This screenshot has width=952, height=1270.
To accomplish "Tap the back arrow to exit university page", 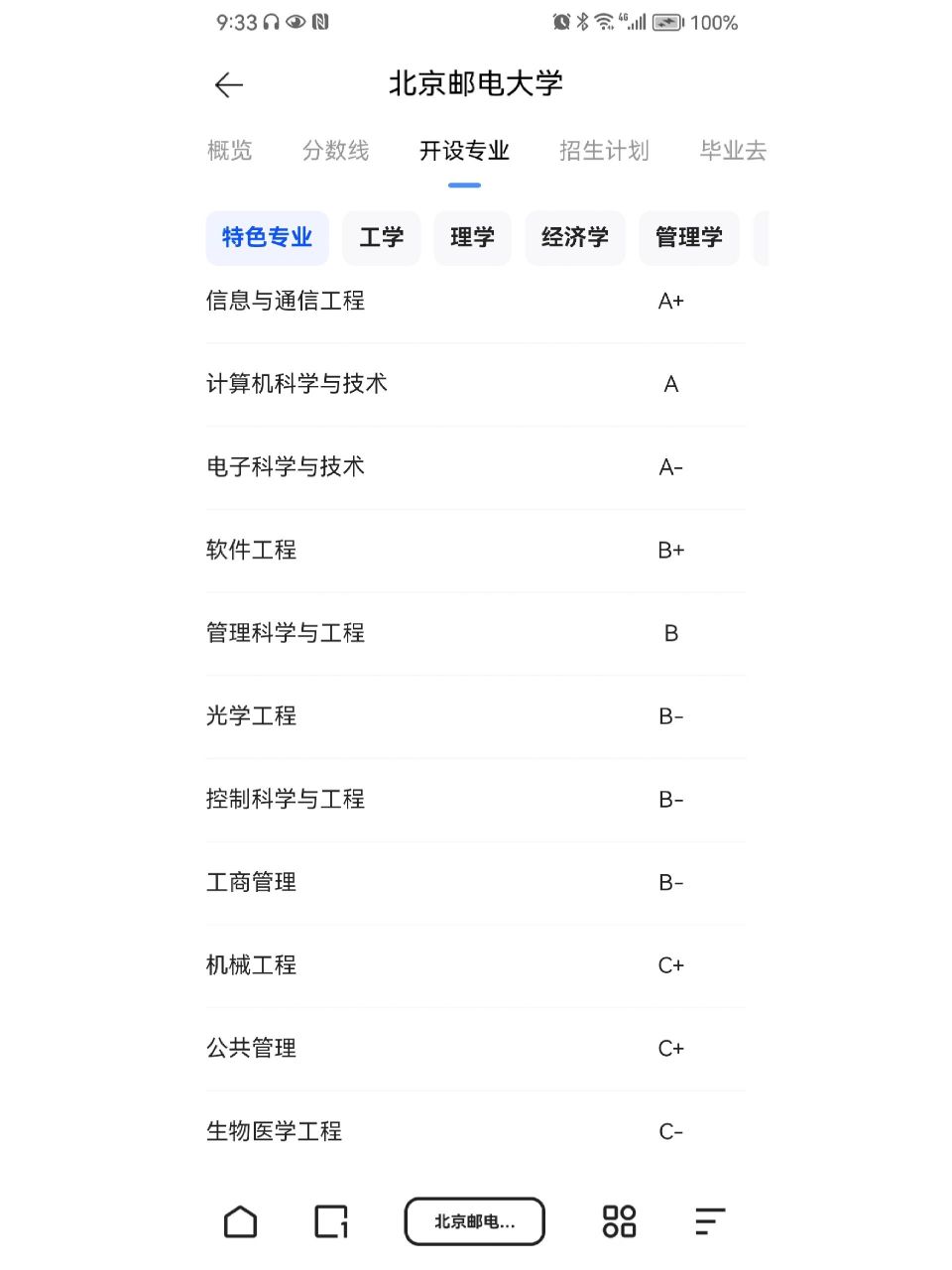I will 228,85.
